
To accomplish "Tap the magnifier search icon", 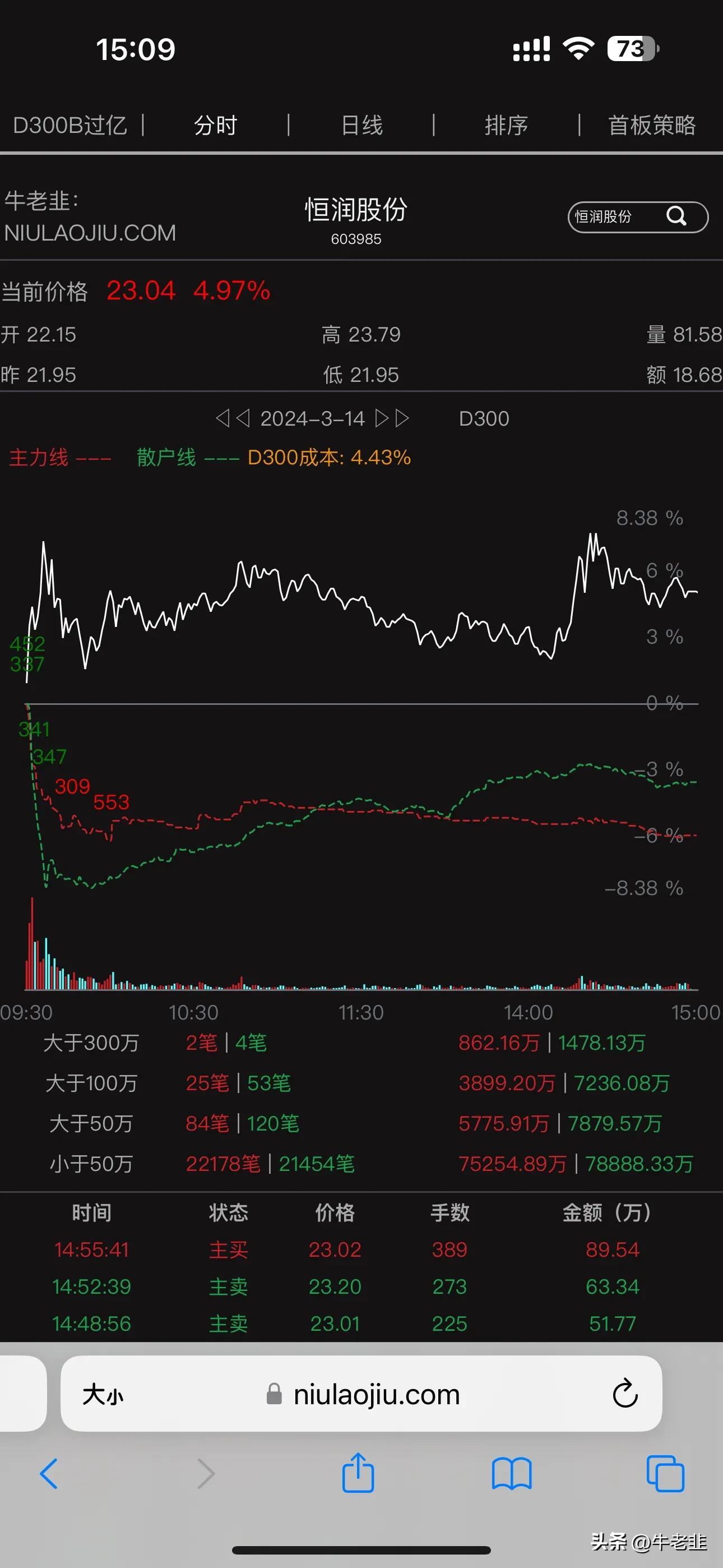I will tap(676, 216).
